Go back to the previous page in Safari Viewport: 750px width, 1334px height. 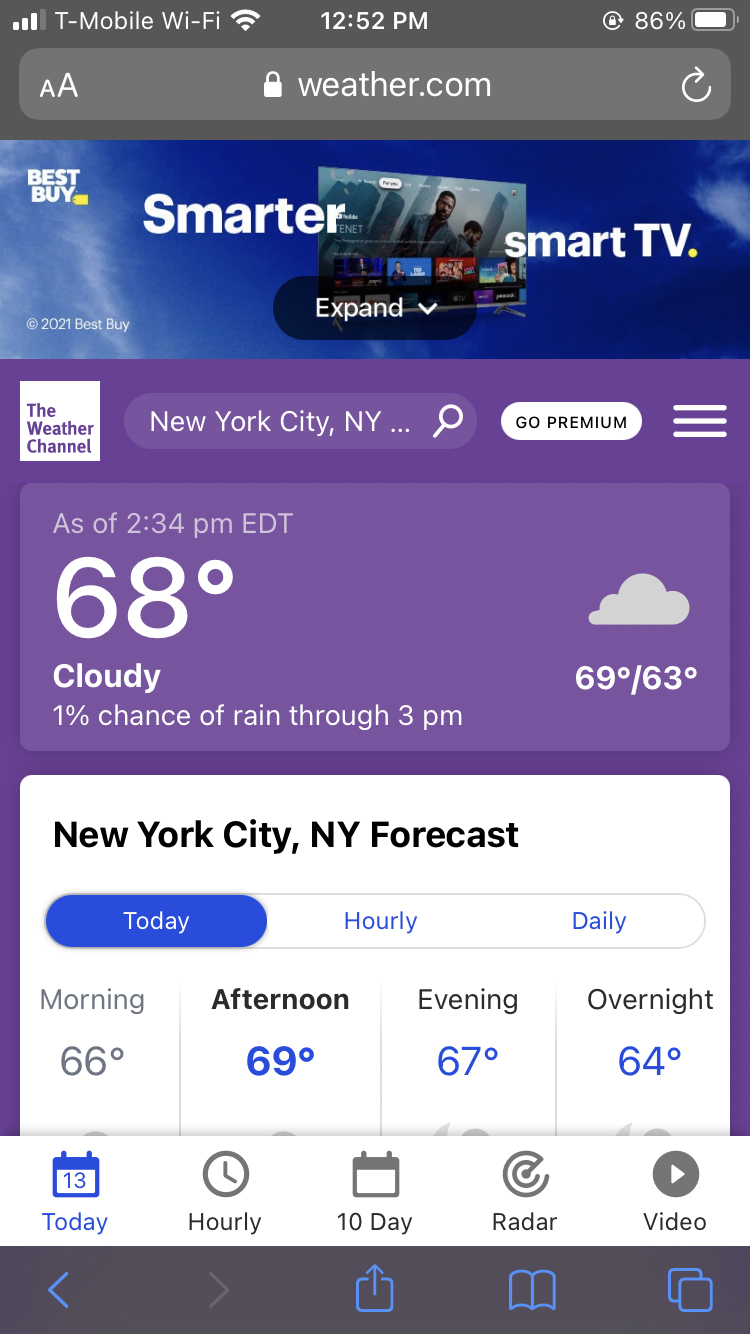pyautogui.click(x=59, y=1290)
